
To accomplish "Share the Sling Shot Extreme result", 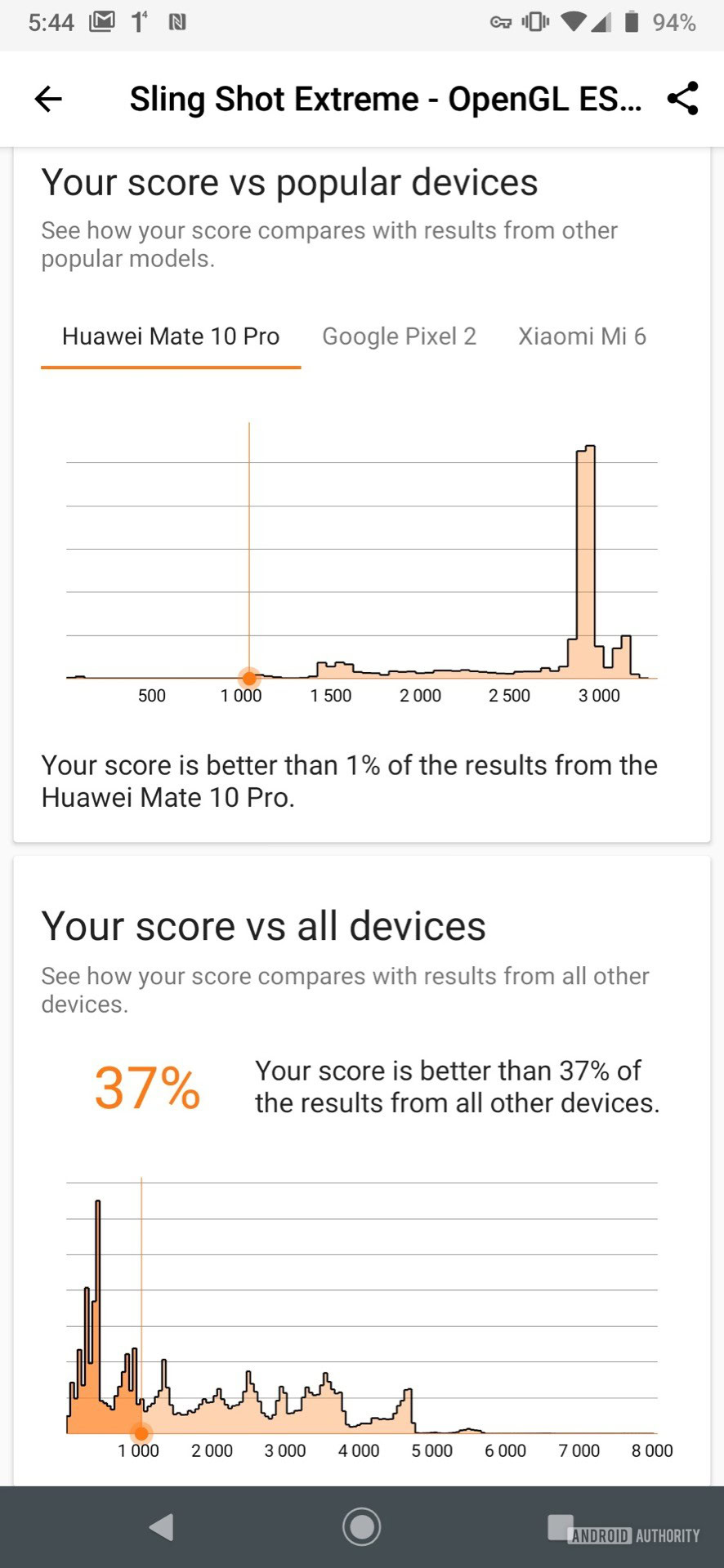I will (x=682, y=99).
